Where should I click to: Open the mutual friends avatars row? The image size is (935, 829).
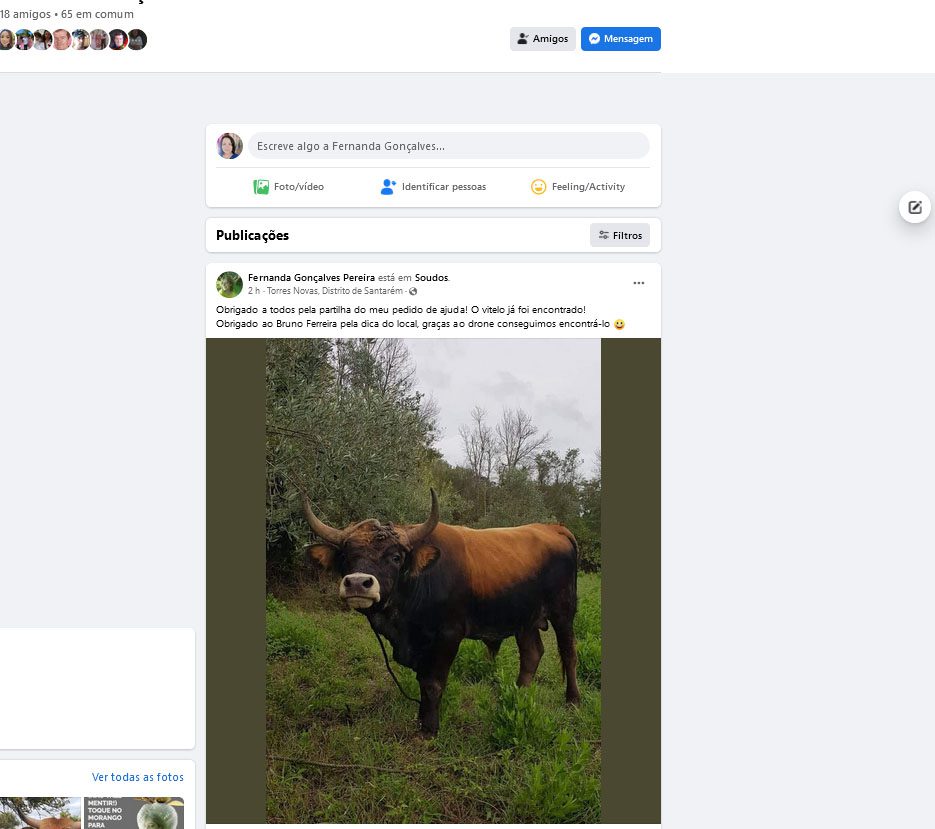(x=72, y=40)
